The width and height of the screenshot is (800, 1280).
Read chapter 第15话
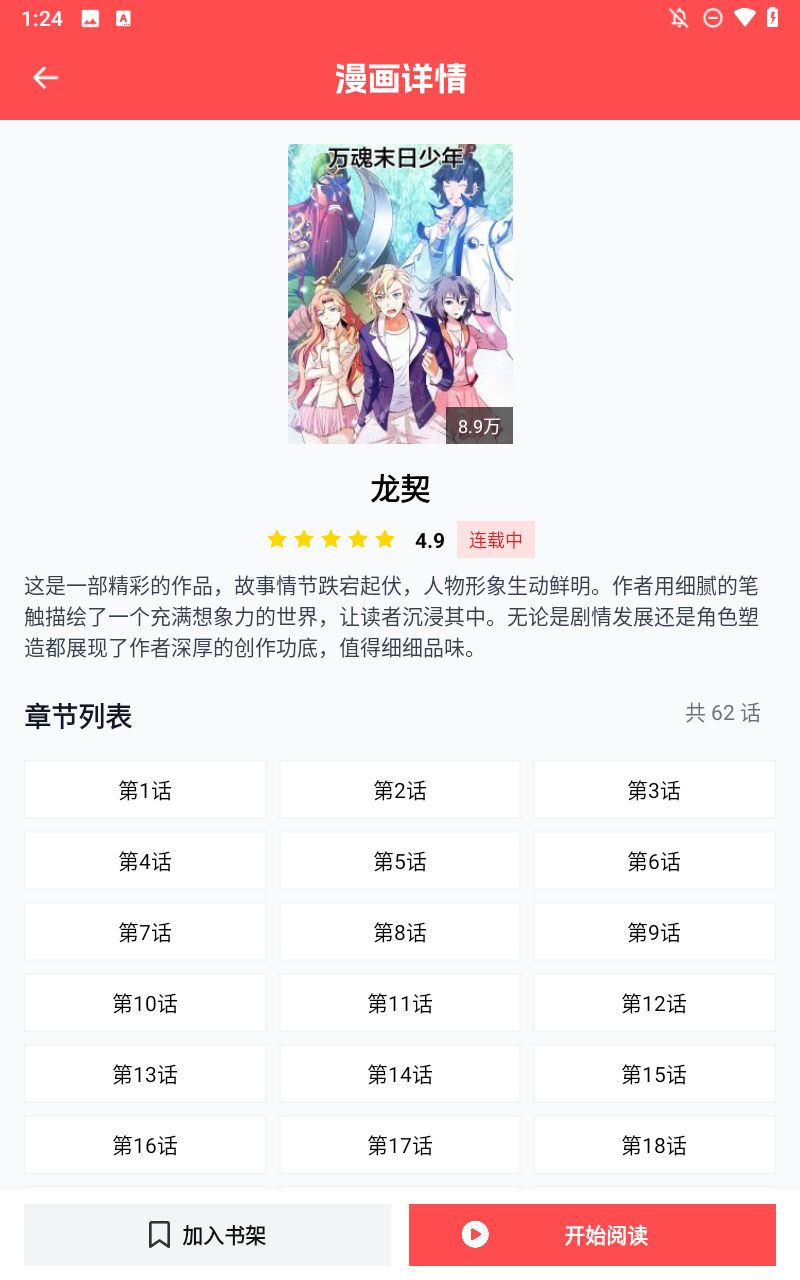654,1074
